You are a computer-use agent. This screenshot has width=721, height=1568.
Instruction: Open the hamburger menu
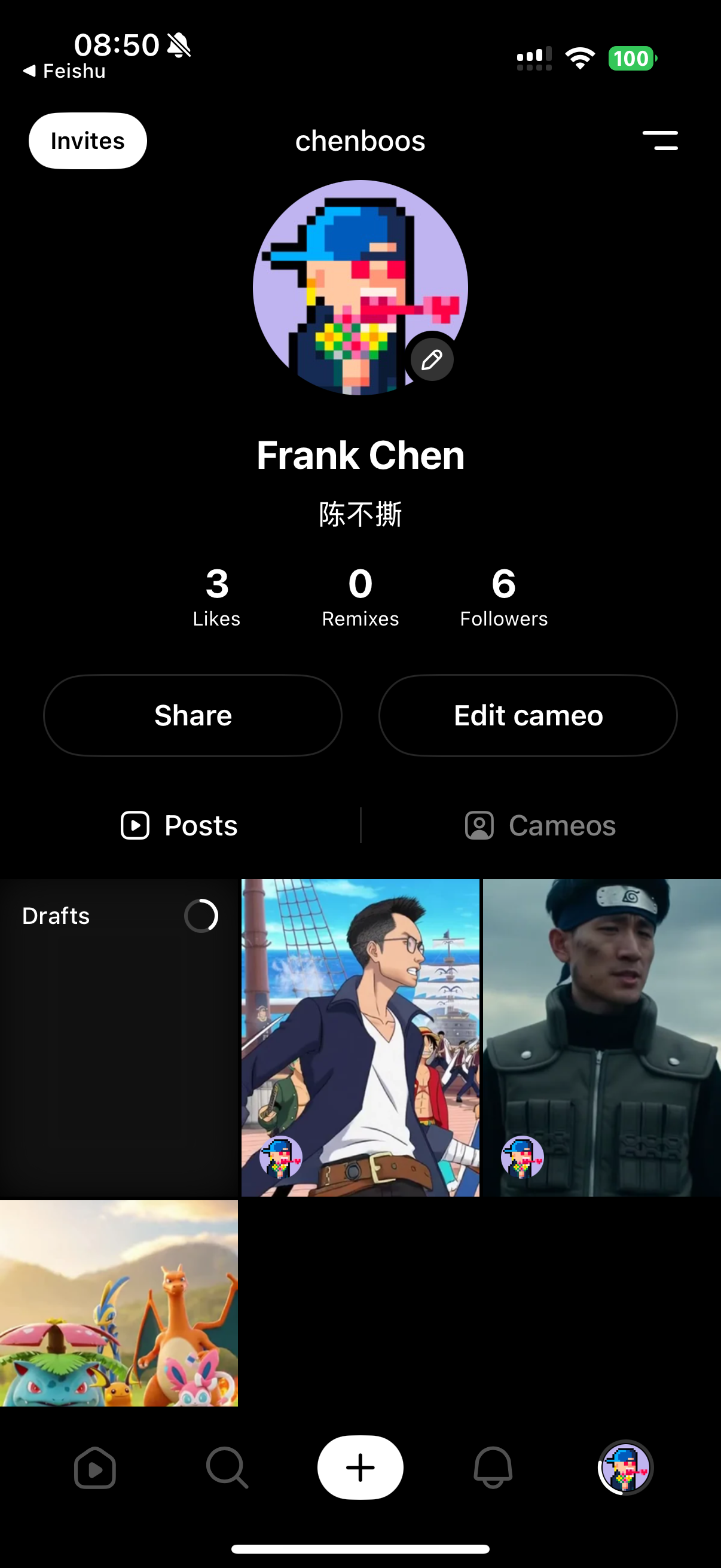[660, 141]
